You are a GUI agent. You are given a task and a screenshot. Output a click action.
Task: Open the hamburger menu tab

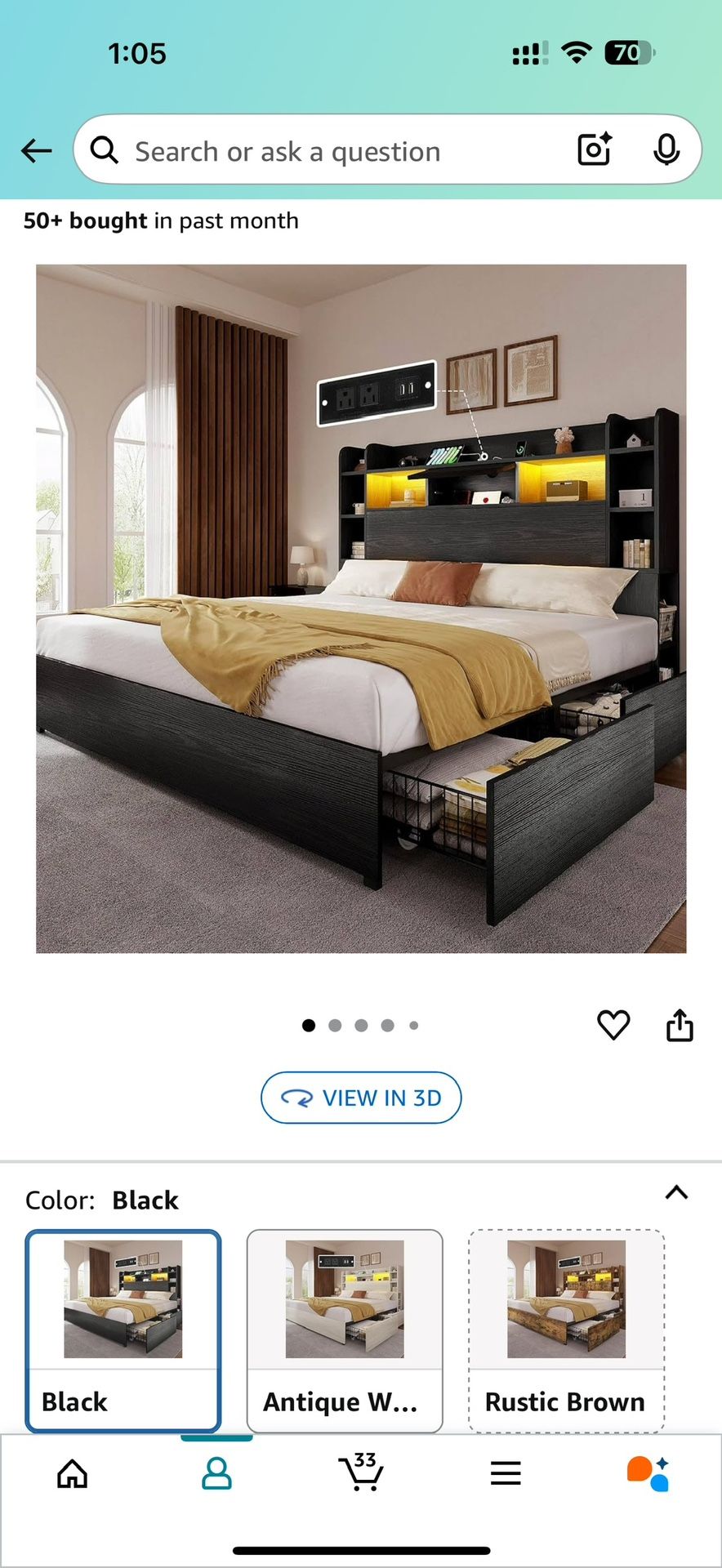coord(506,1473)
